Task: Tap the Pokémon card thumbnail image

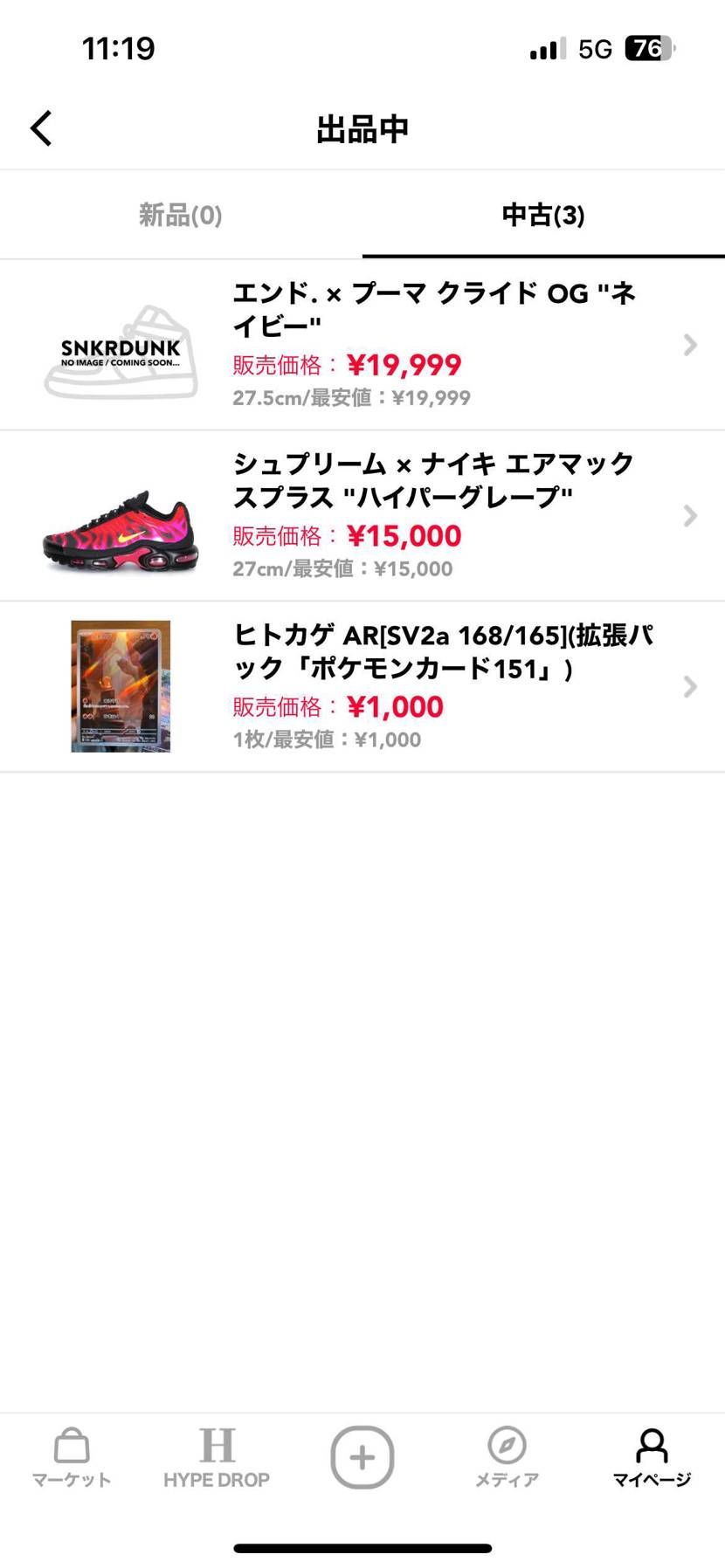Action: [121, 686]
